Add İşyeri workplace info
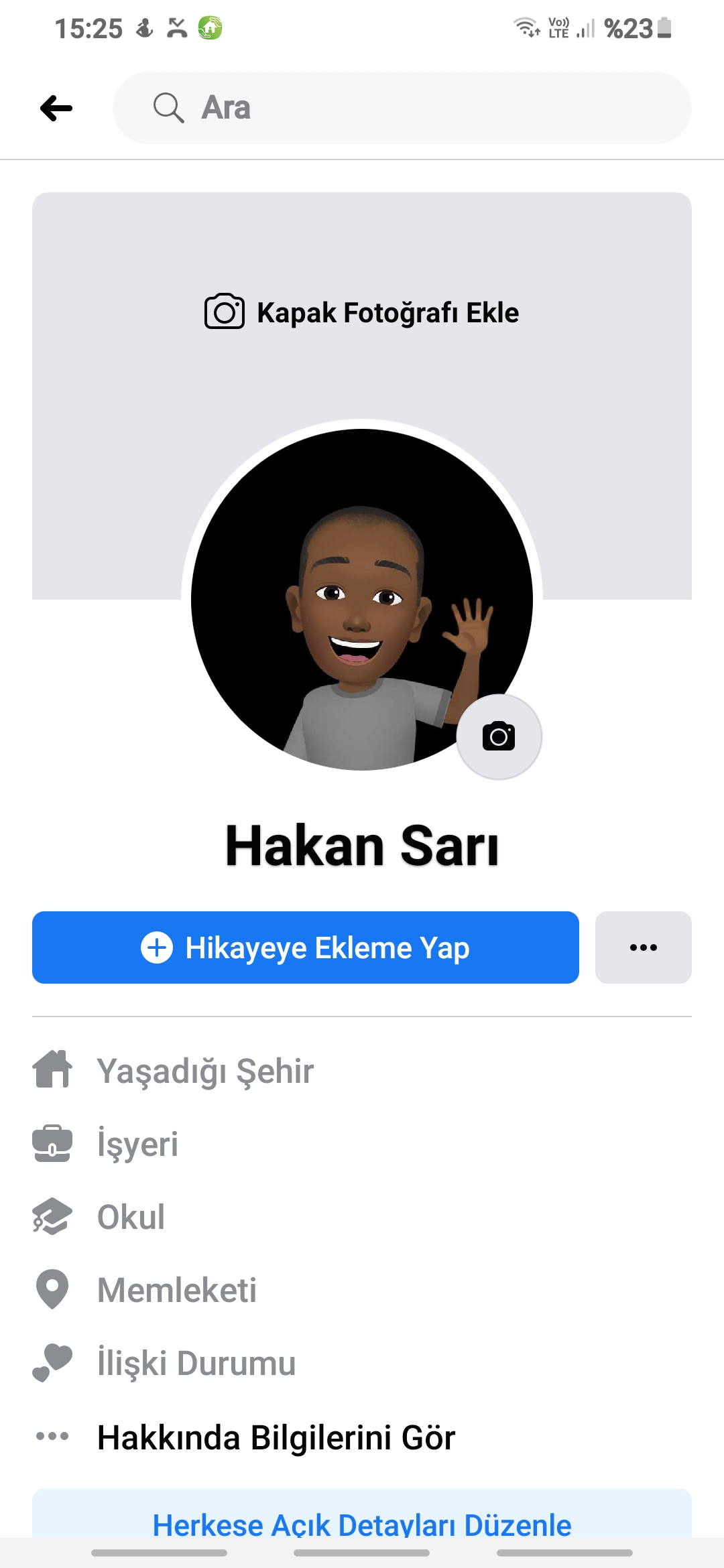 point(138,1143)
